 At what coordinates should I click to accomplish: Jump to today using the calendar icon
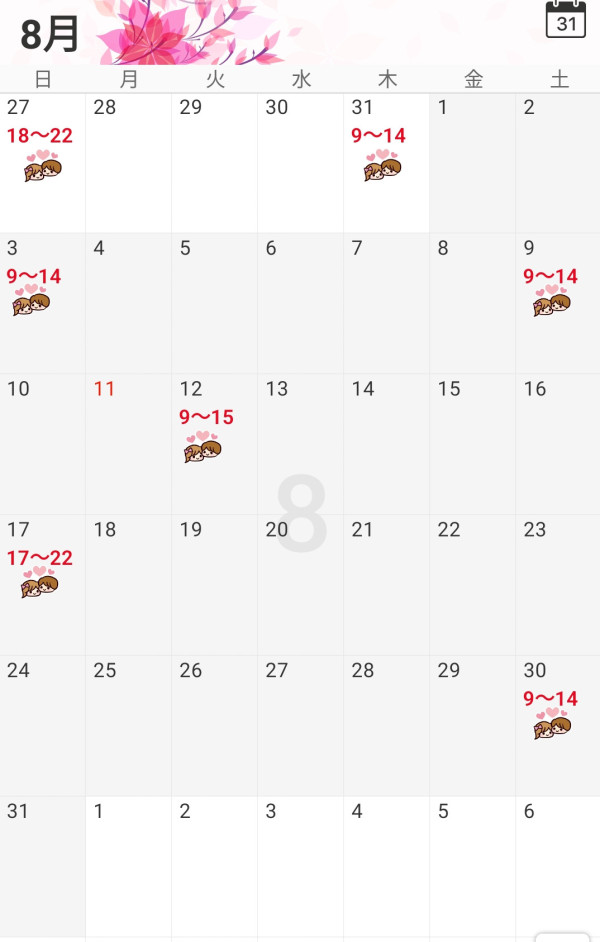coord(566,20)
